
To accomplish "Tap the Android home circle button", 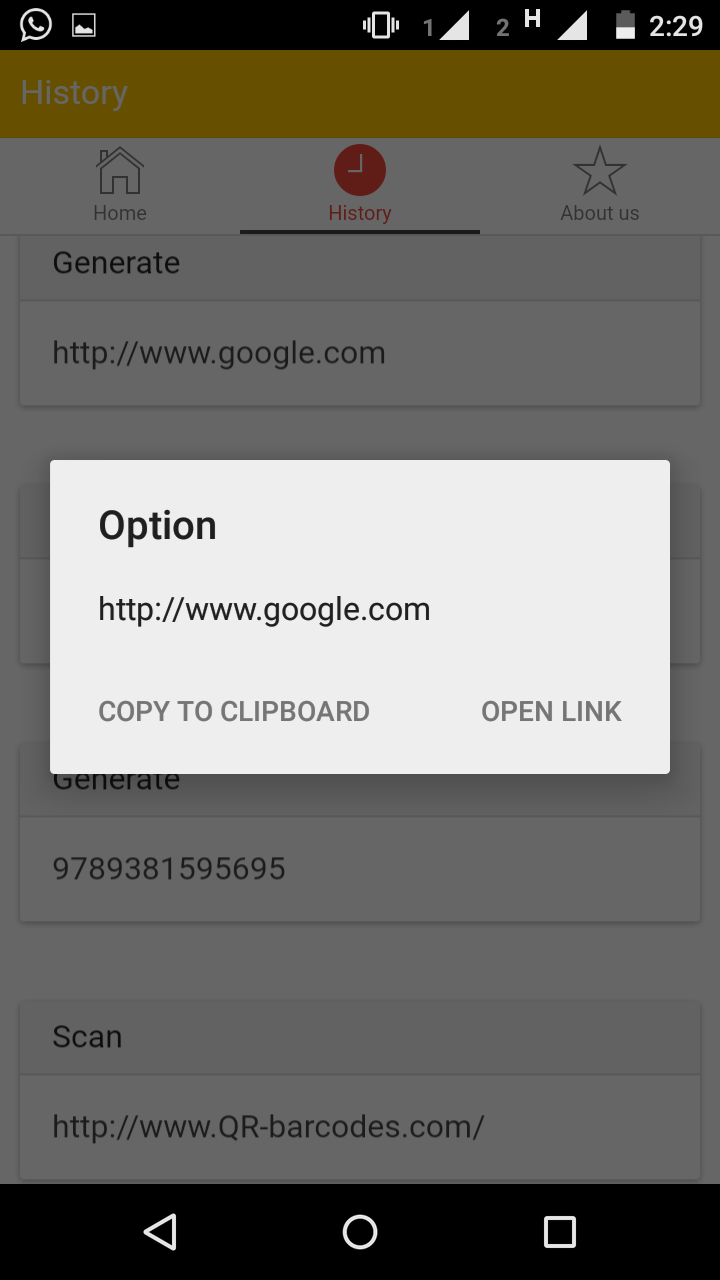I will point(360,1232).
